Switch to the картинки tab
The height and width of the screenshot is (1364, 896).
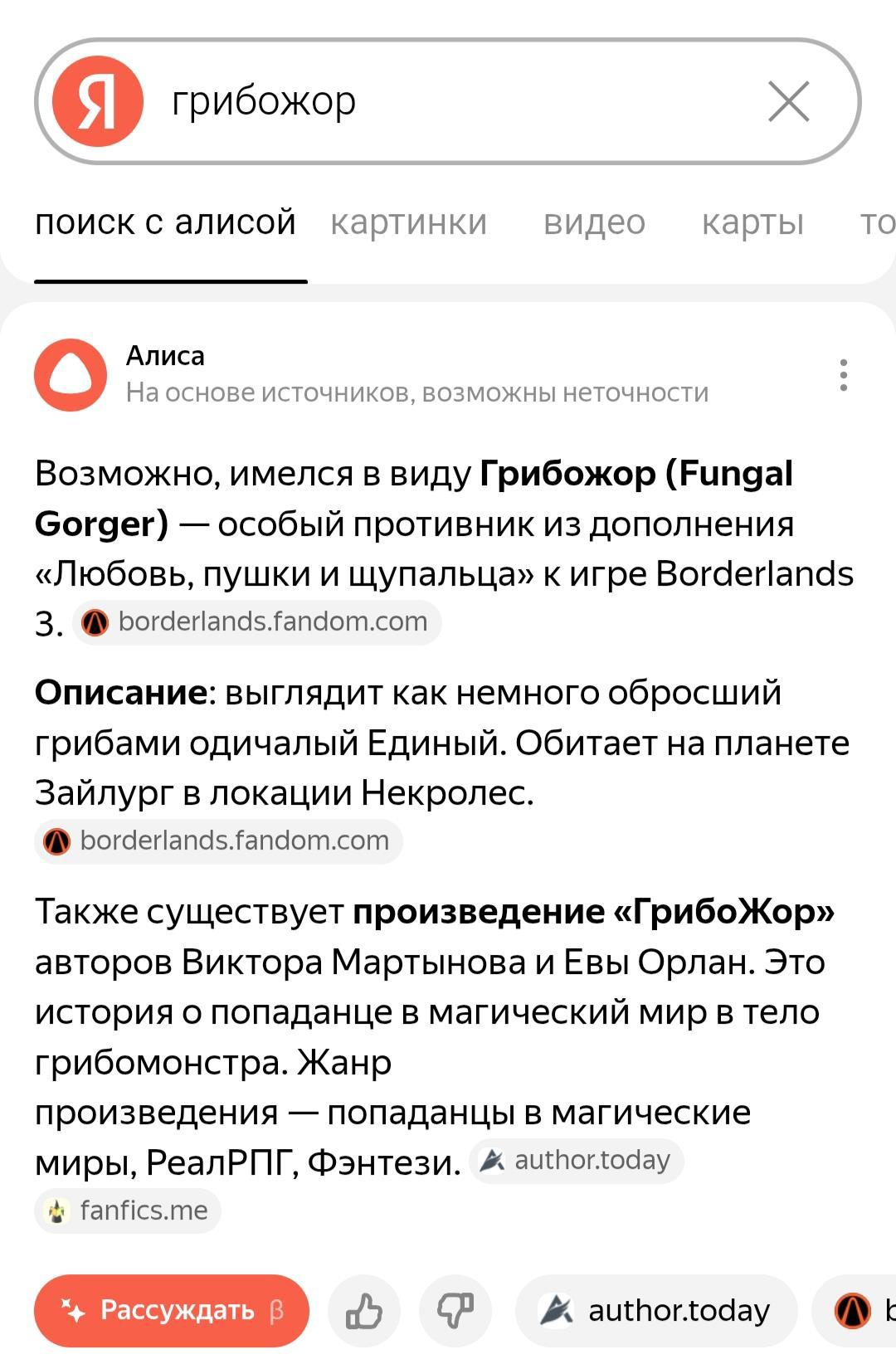click(x=408, y=222)
